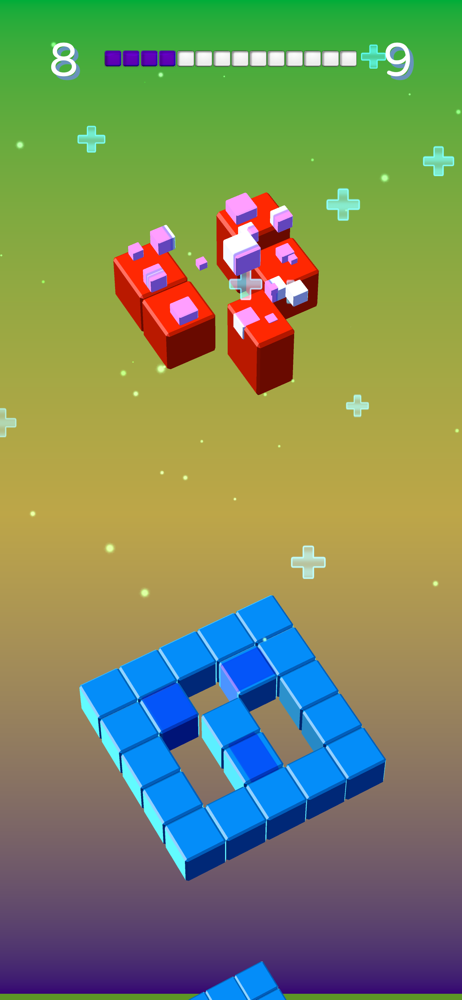Viewport: 462px width, 1000px height.
Task: Drop the red blocks onto the blue platform
Action: click(216, 292)
